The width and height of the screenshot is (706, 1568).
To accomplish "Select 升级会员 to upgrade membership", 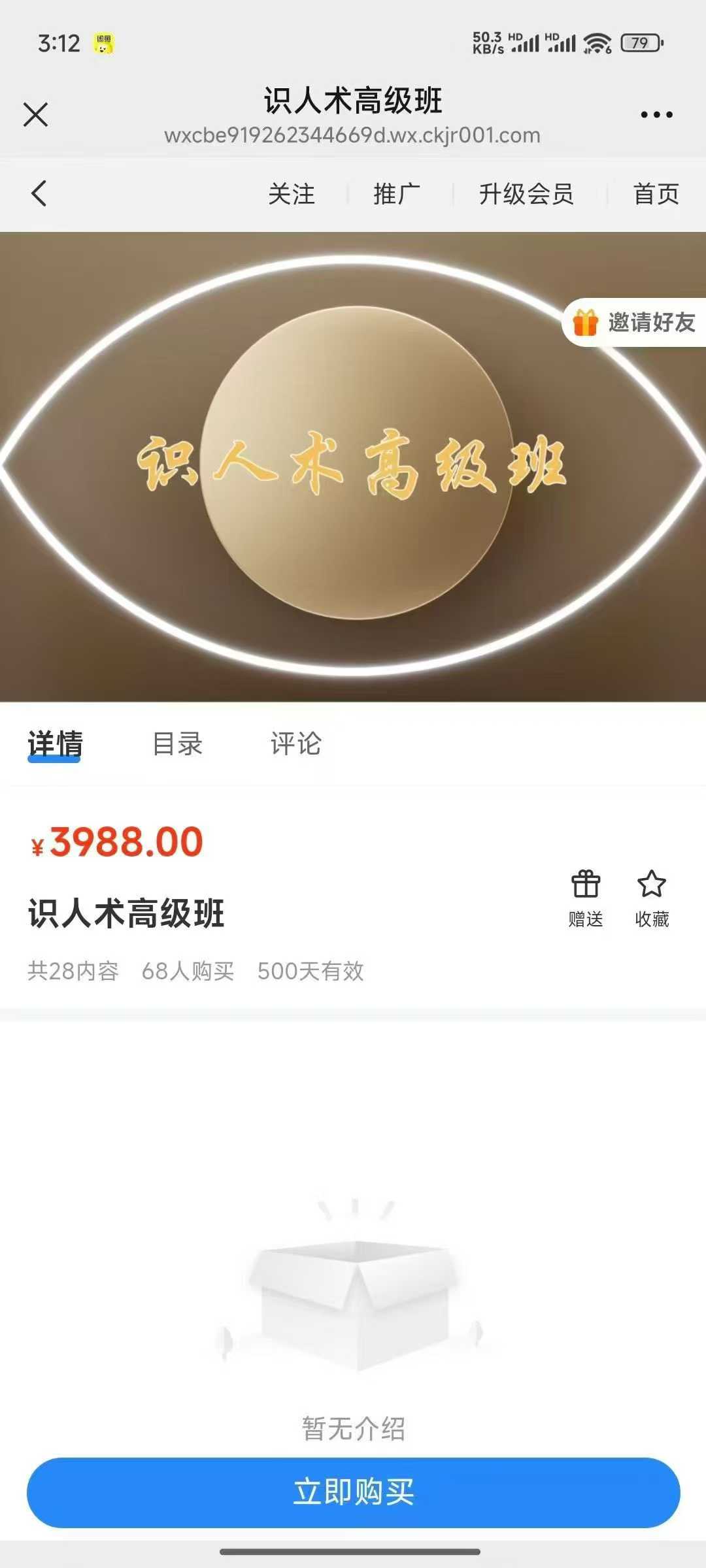I will click(526, 194).
